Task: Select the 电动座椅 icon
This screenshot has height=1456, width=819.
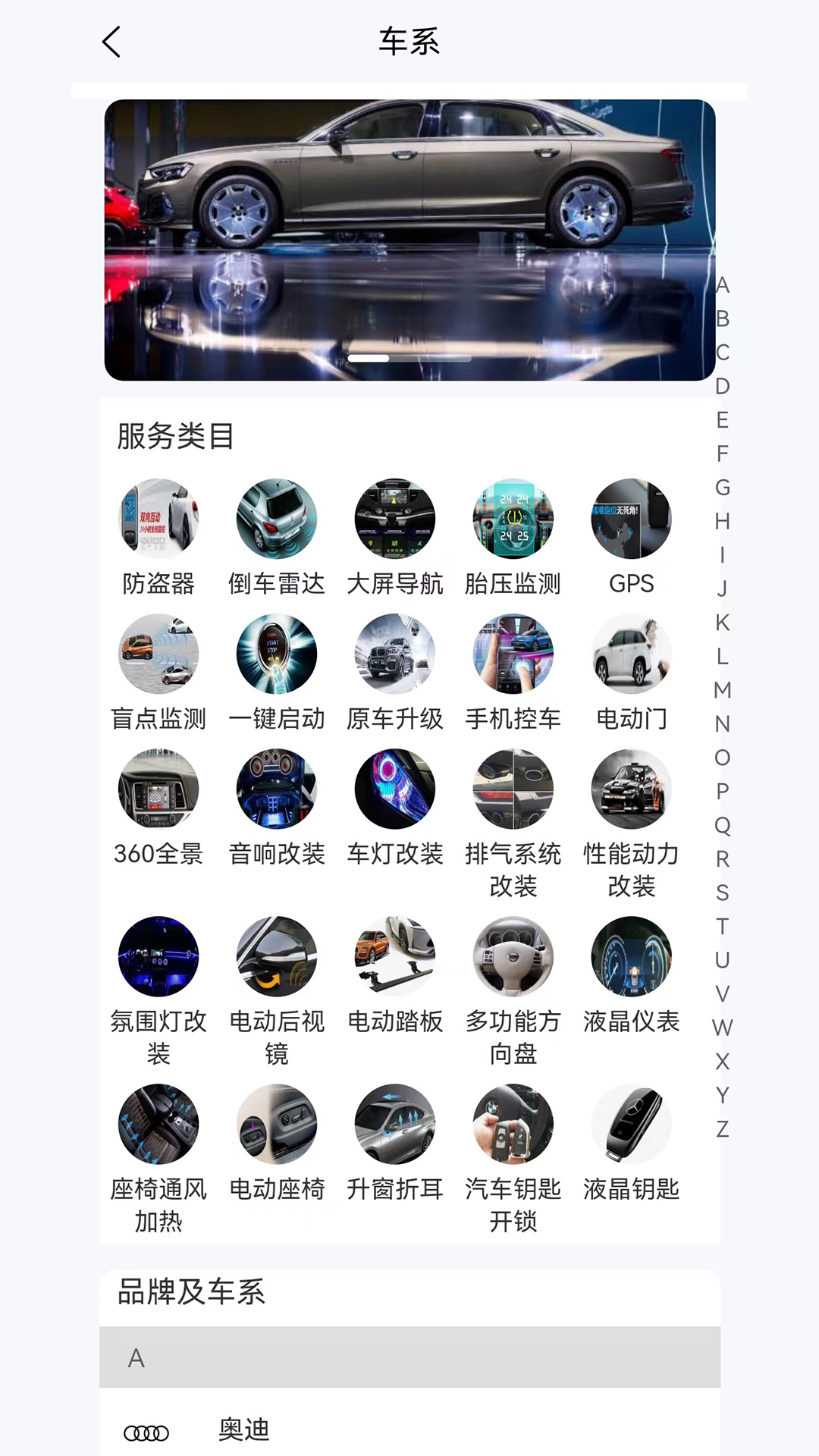Action: click(x=277, y=1124)
